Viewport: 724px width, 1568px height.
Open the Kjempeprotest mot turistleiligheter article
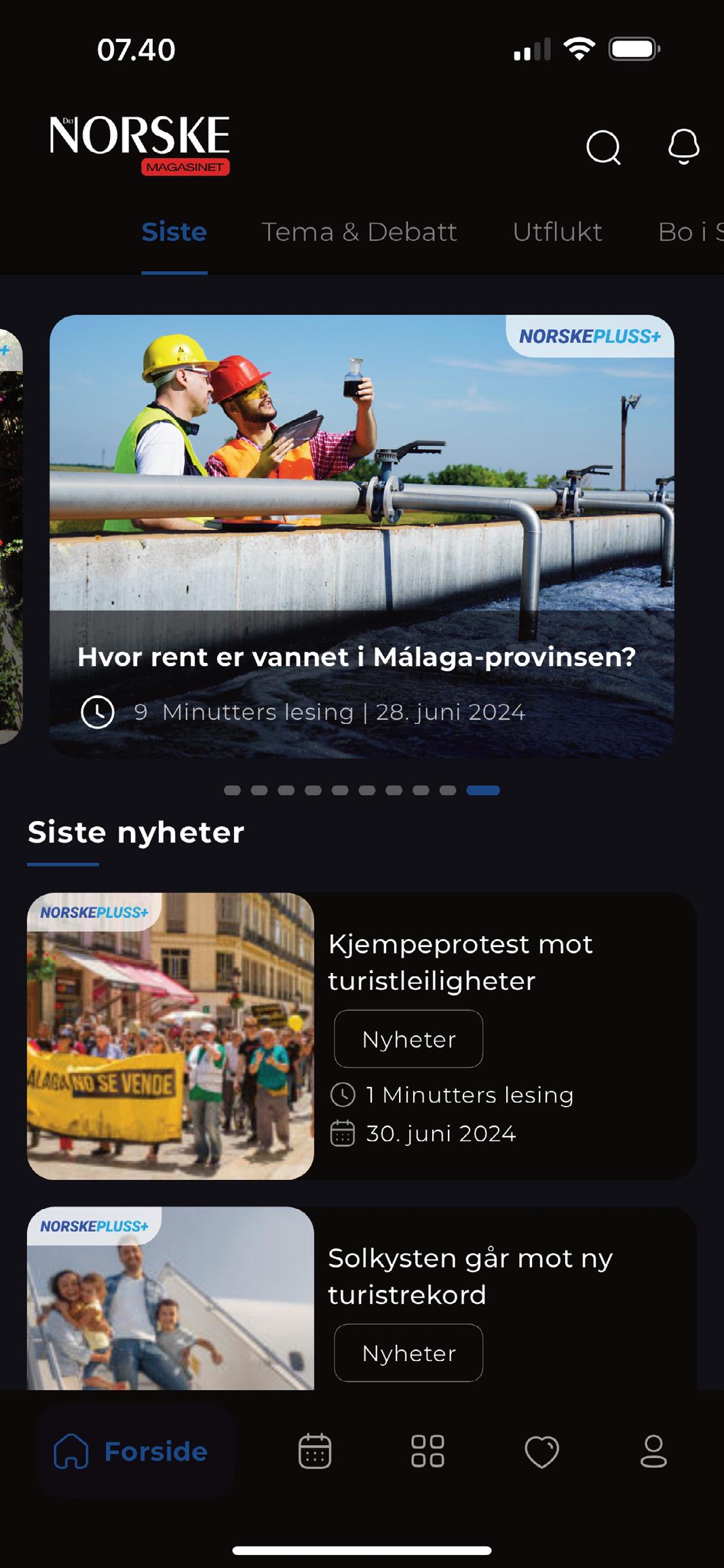(x=460, y=962)
